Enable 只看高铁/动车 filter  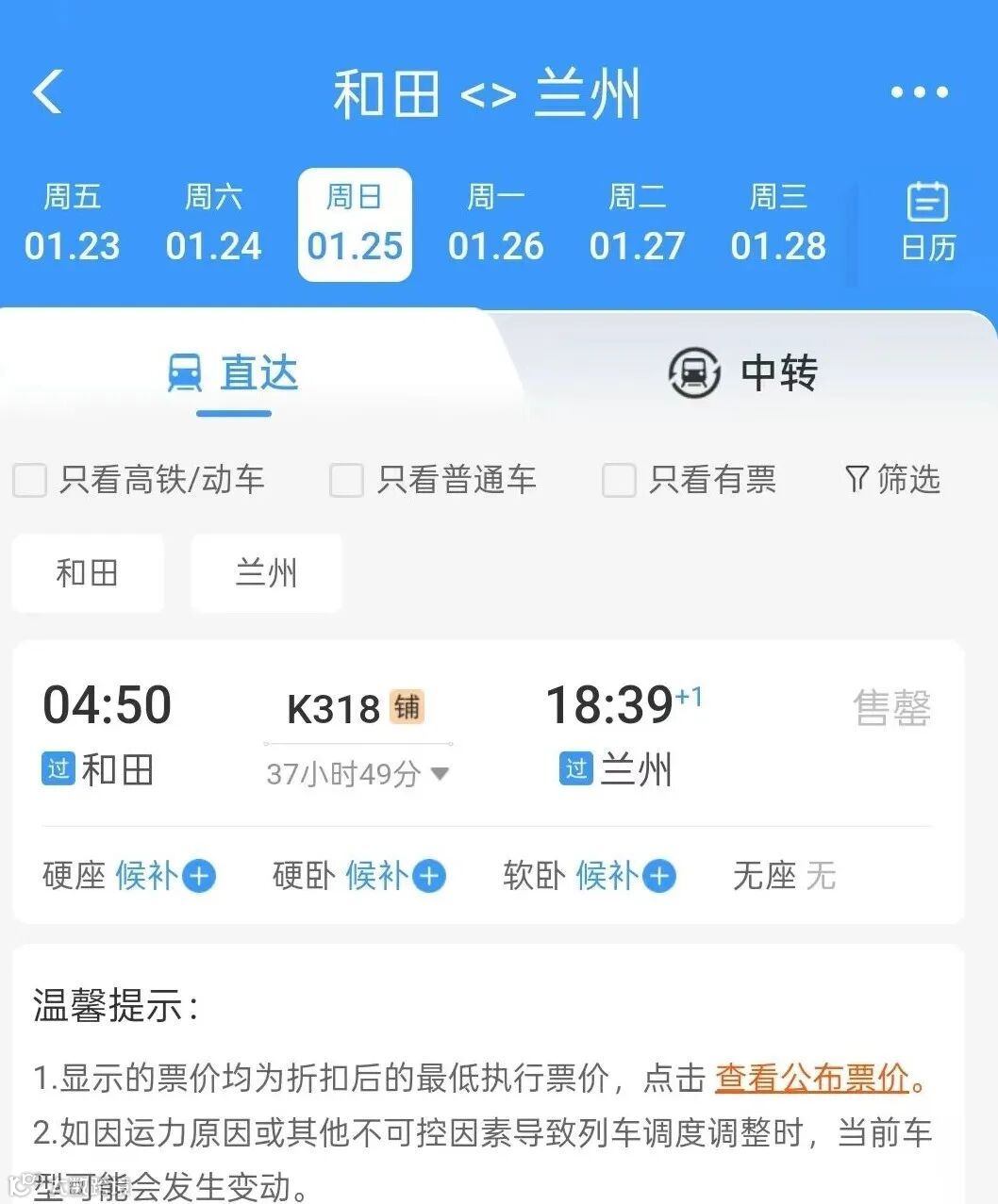(x=30, y=481)
